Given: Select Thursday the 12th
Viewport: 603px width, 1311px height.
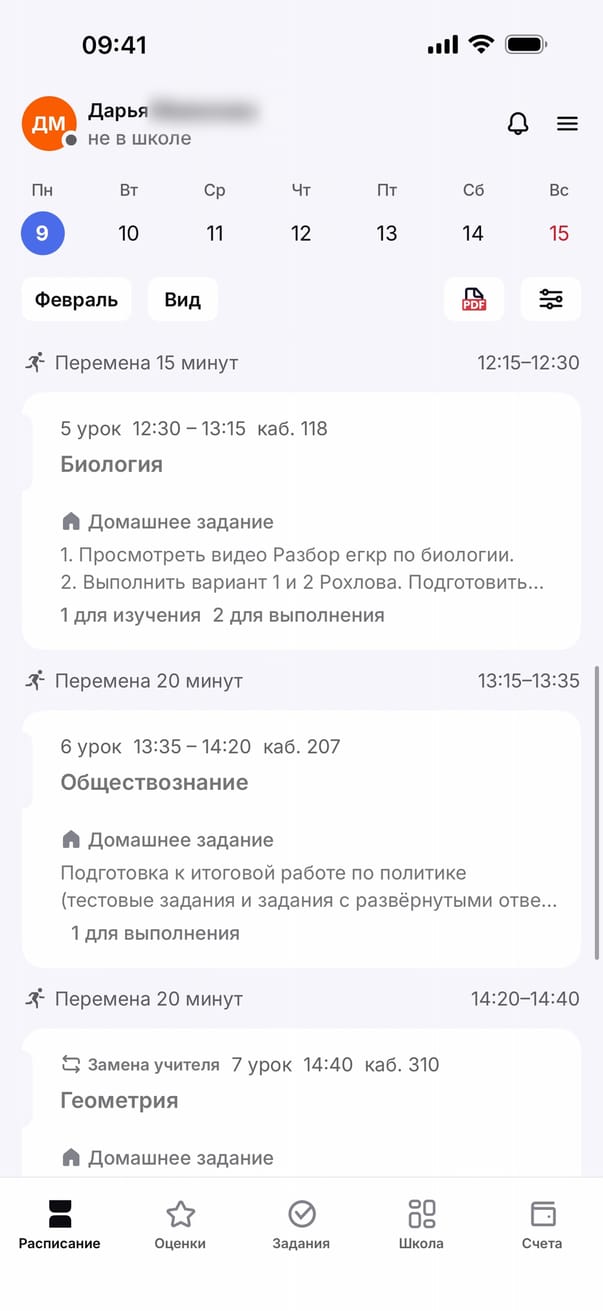Looking at the screenshot, I should click(x=301, y=233).
